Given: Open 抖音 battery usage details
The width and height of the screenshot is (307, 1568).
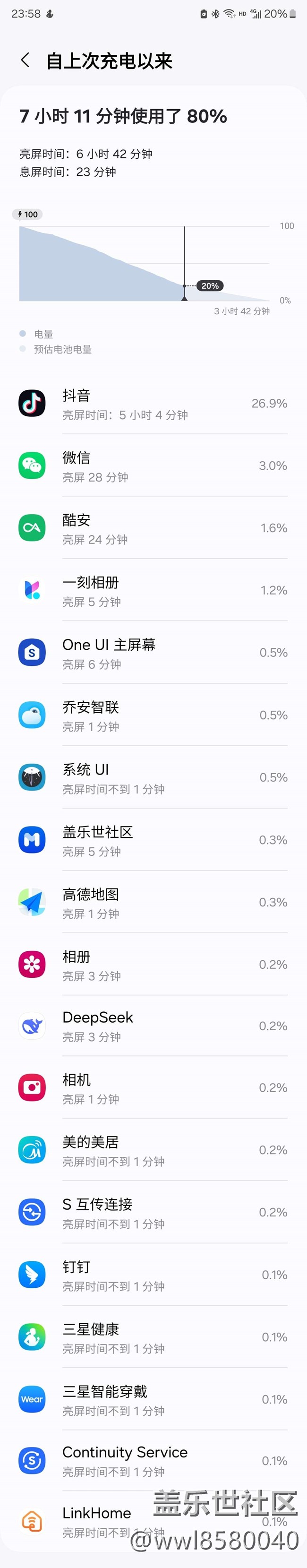Looking at the screenshot, I should tap(153, 404).
